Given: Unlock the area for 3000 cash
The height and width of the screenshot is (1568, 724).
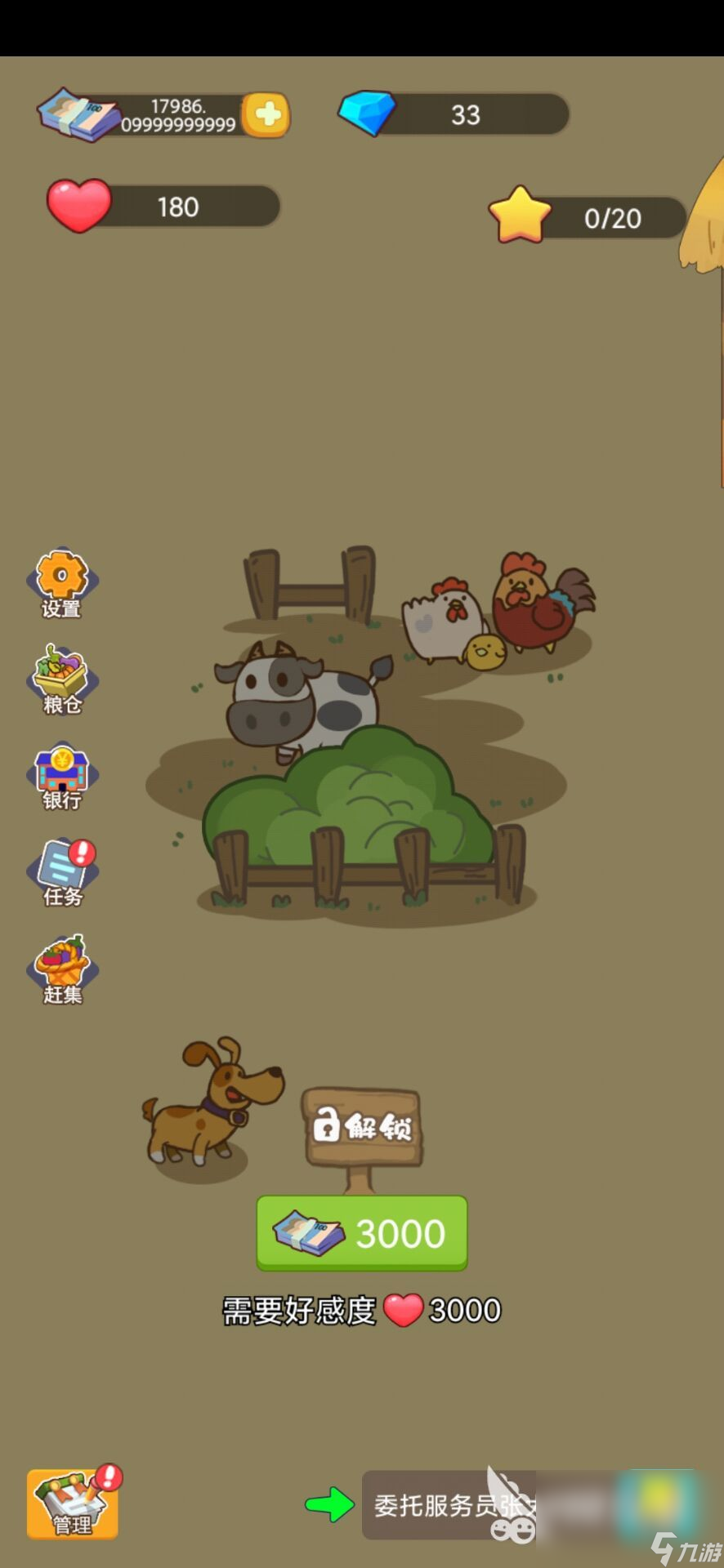Looking at the screenshot, I should tap(362, 1232).
